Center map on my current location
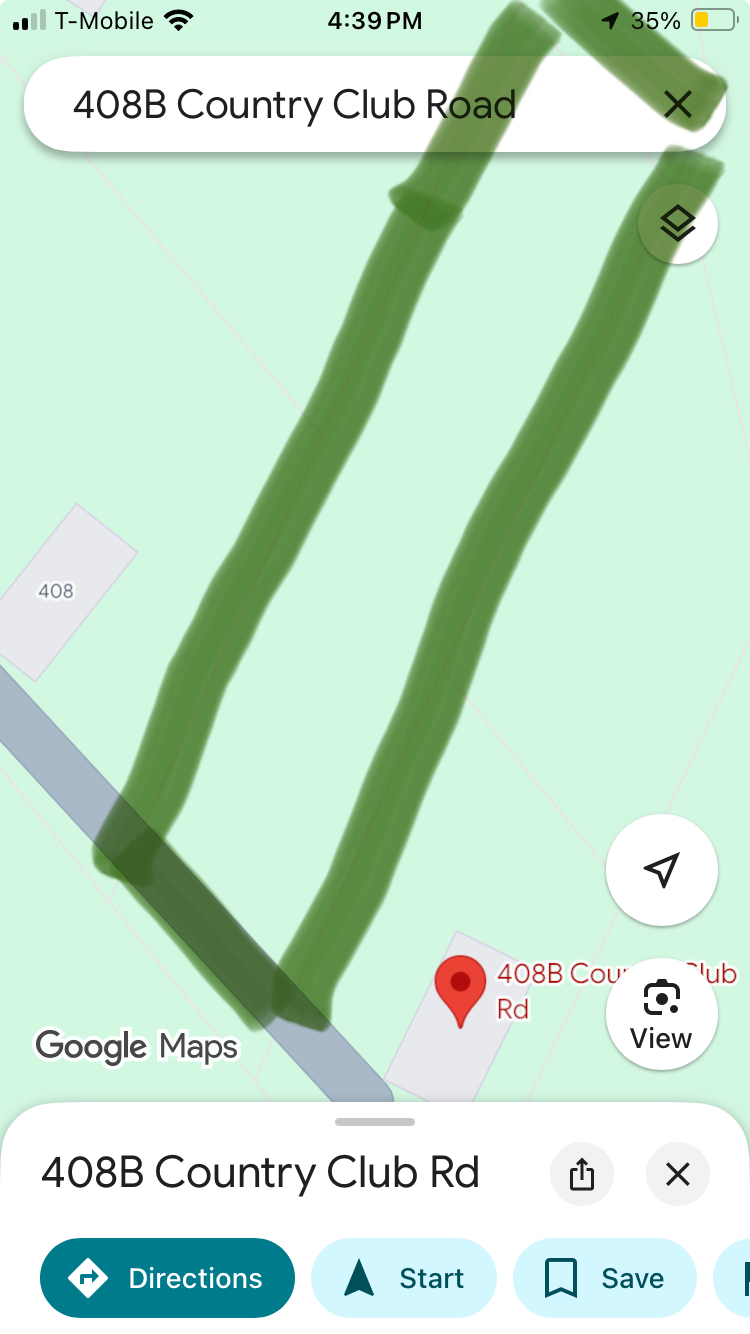750x1334 pixels. click(661, 869)
